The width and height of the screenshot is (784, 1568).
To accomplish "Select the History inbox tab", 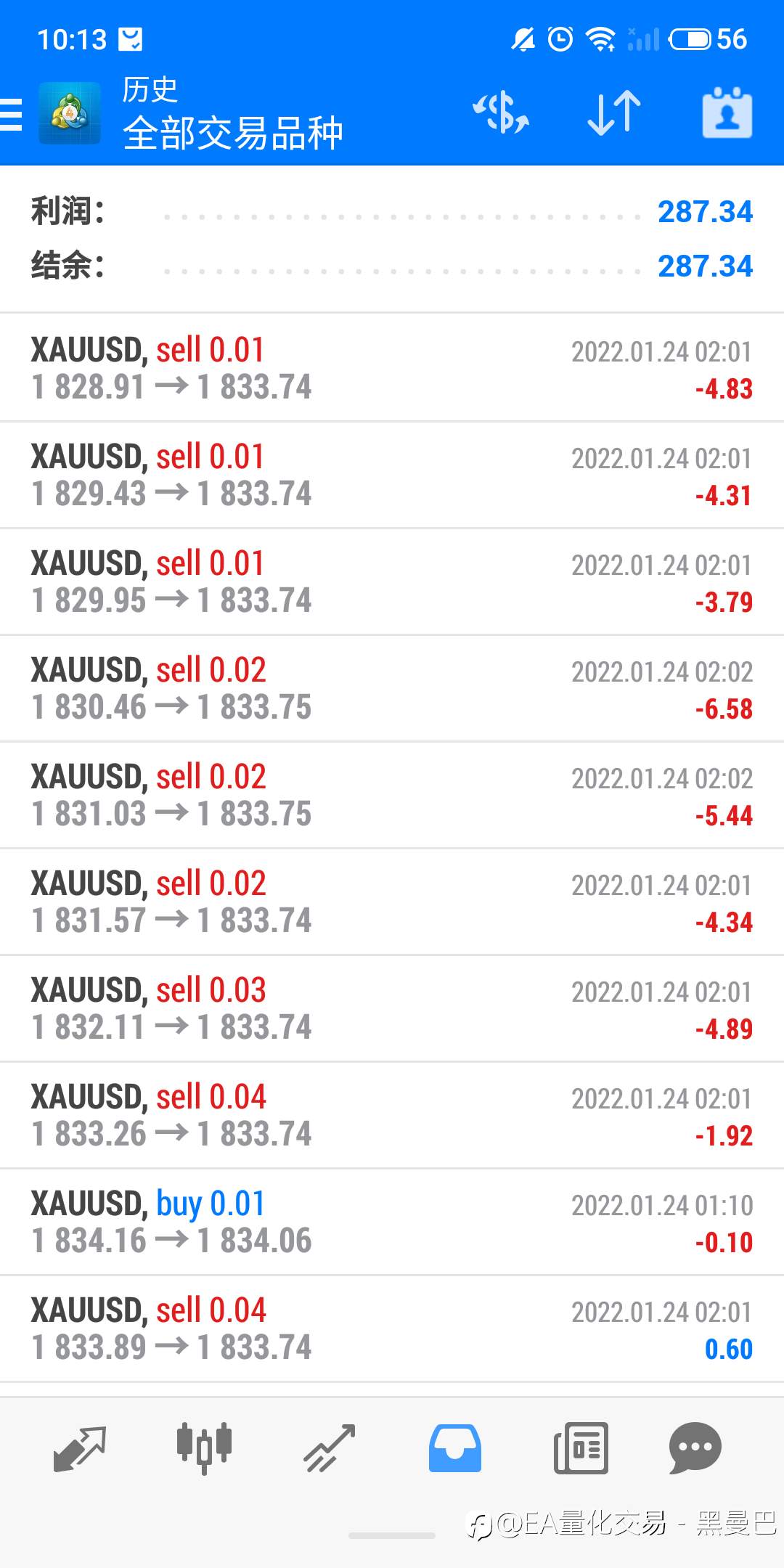I will 455,1448.
